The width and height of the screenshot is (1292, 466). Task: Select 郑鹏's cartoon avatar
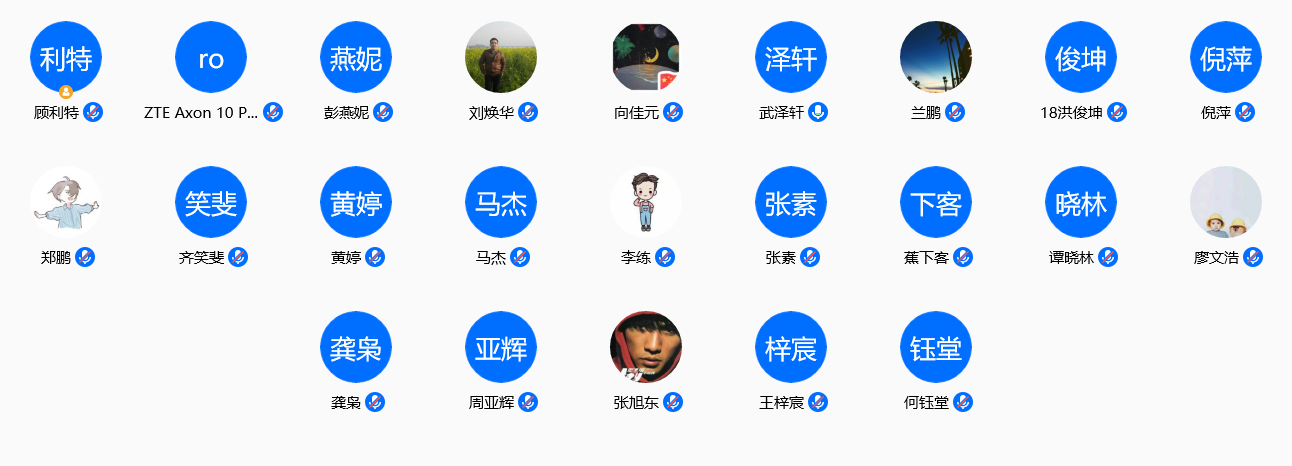coord(66,202)
